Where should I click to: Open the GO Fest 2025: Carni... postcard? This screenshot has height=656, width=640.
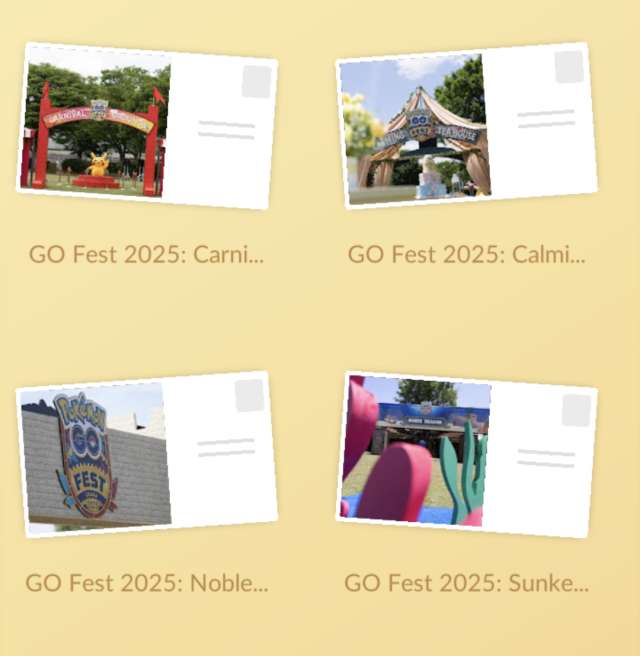click(x=146, y=127)
